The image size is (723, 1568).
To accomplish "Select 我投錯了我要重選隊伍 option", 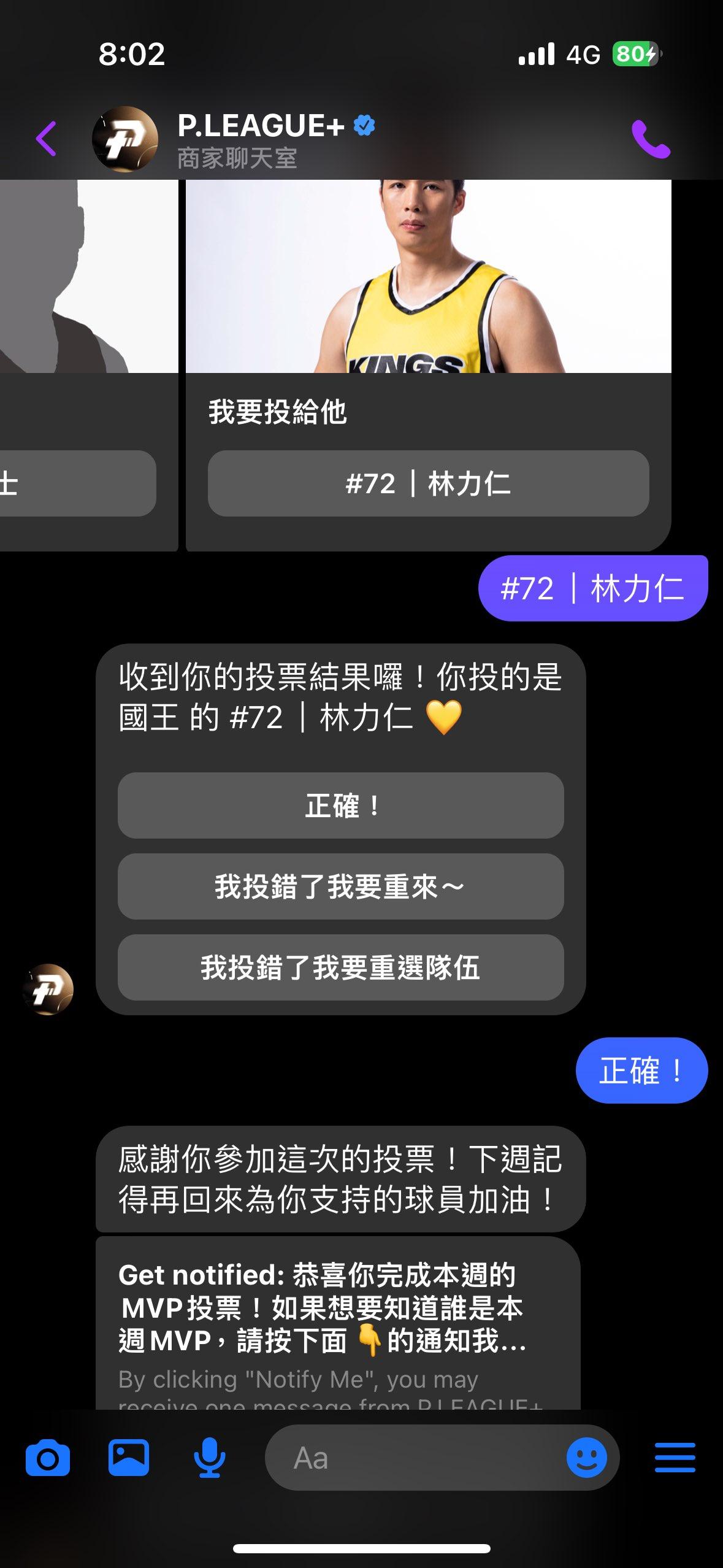I will point(340,967).
